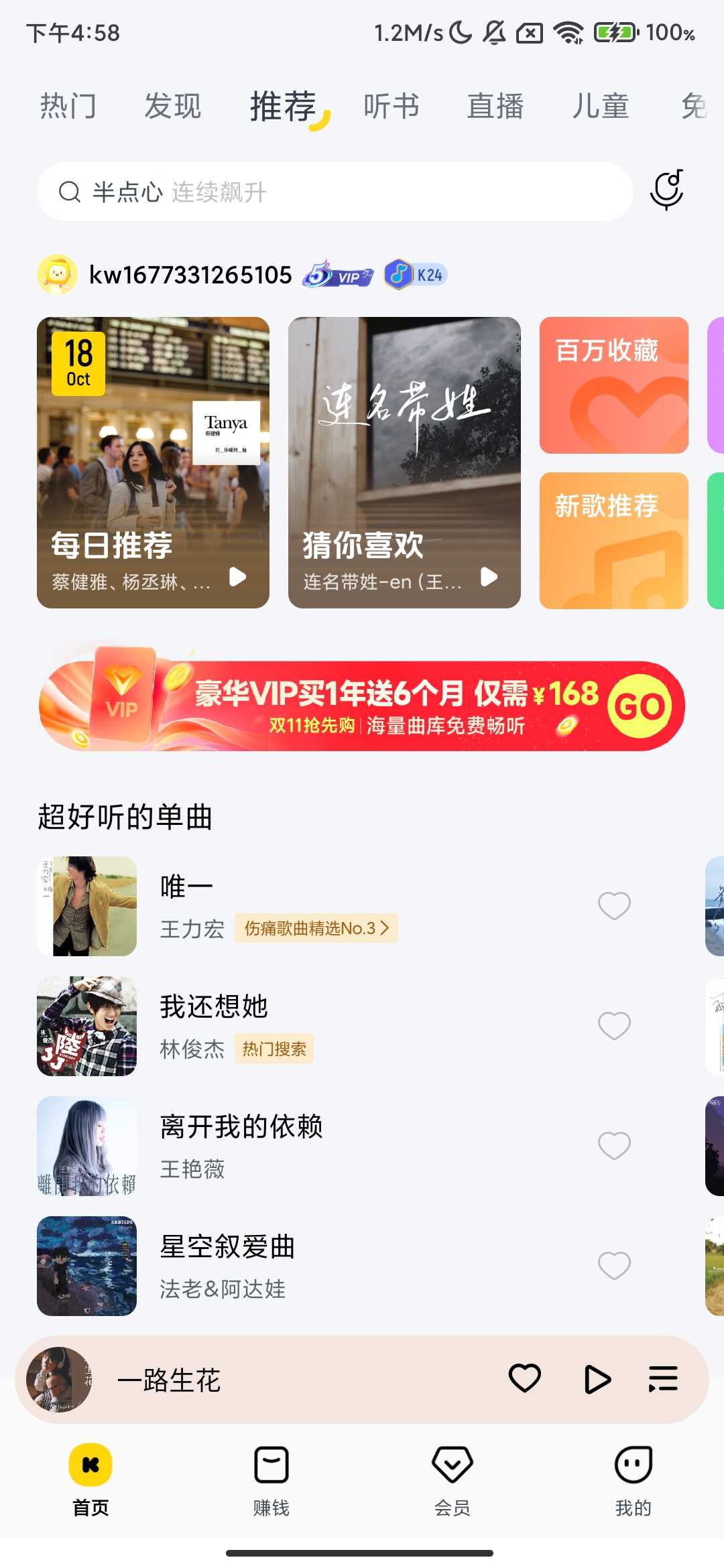Open the 猜你喜欢 card

[x=404, y=462]
